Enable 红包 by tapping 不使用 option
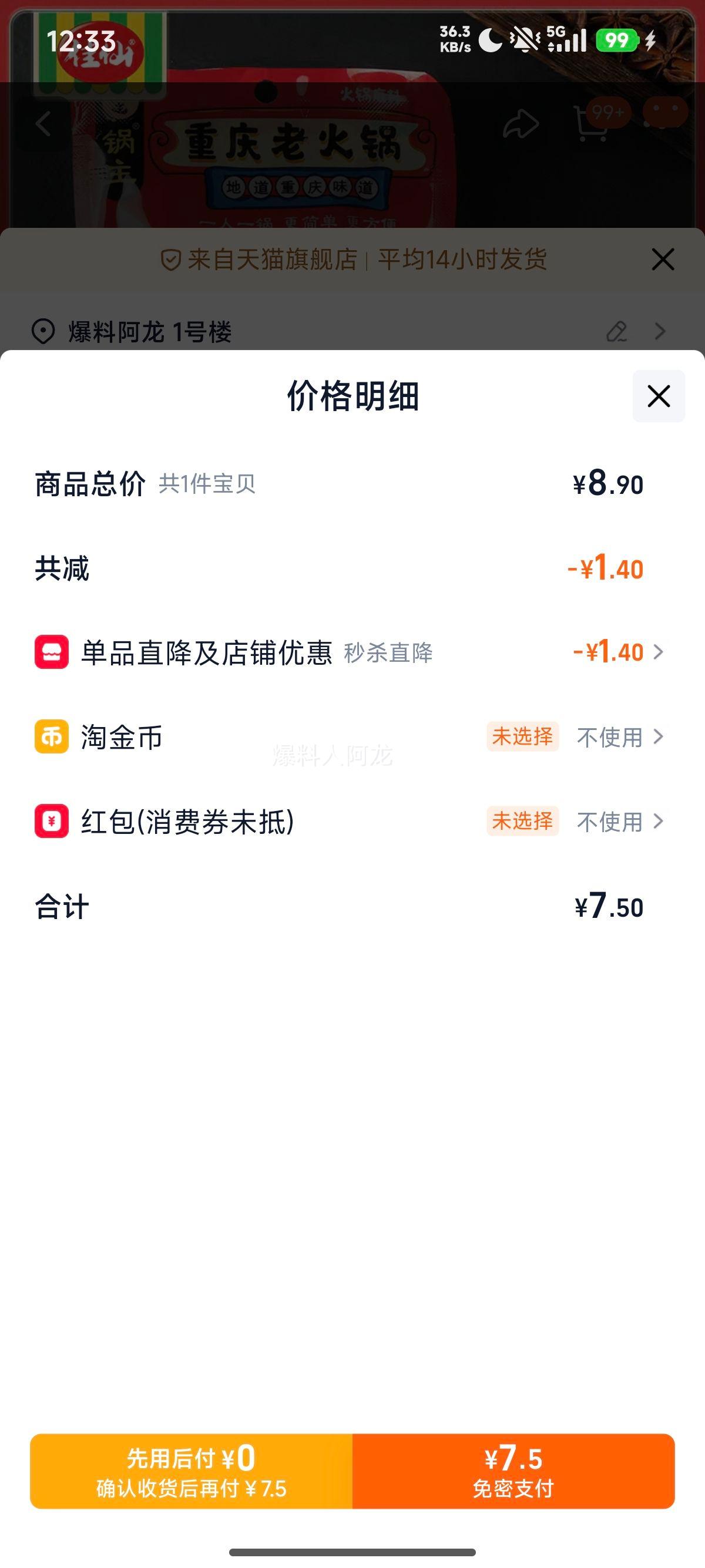Screen dimensions: 705x1568 609,822
